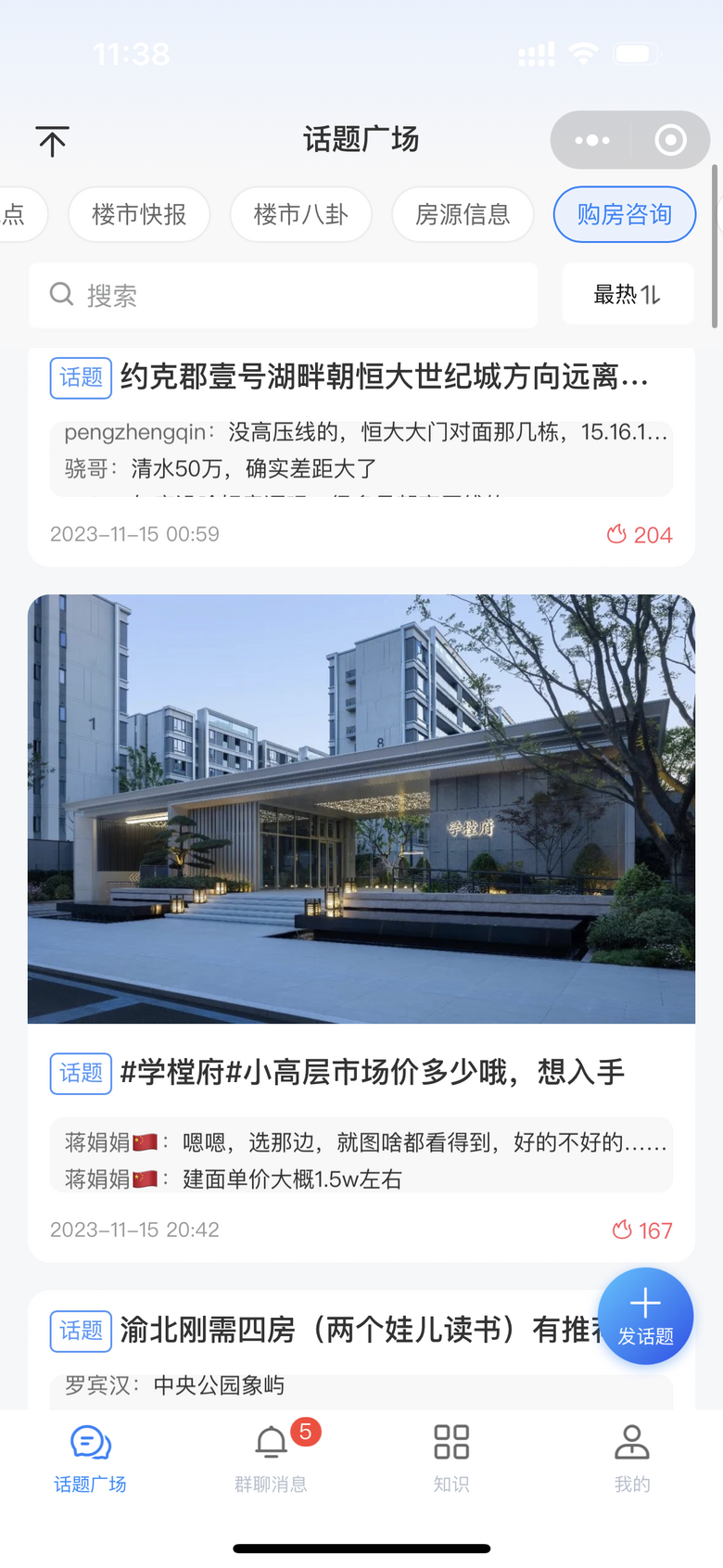Open the 我的 profile tab
The image size is (723, 1568).
click(632, 1459)
